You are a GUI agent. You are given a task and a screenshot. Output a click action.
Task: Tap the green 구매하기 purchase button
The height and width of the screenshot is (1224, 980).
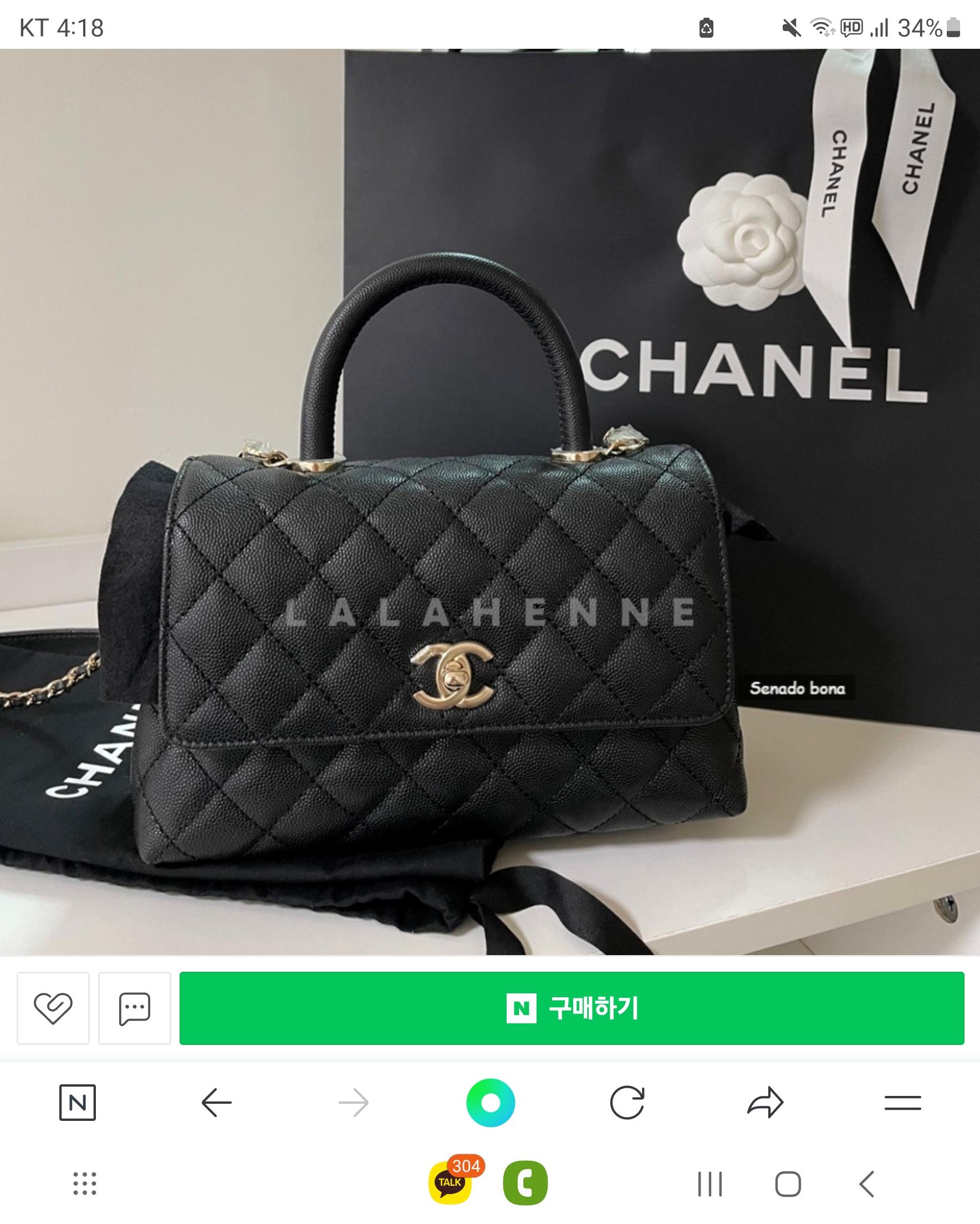click(571, 1008)
